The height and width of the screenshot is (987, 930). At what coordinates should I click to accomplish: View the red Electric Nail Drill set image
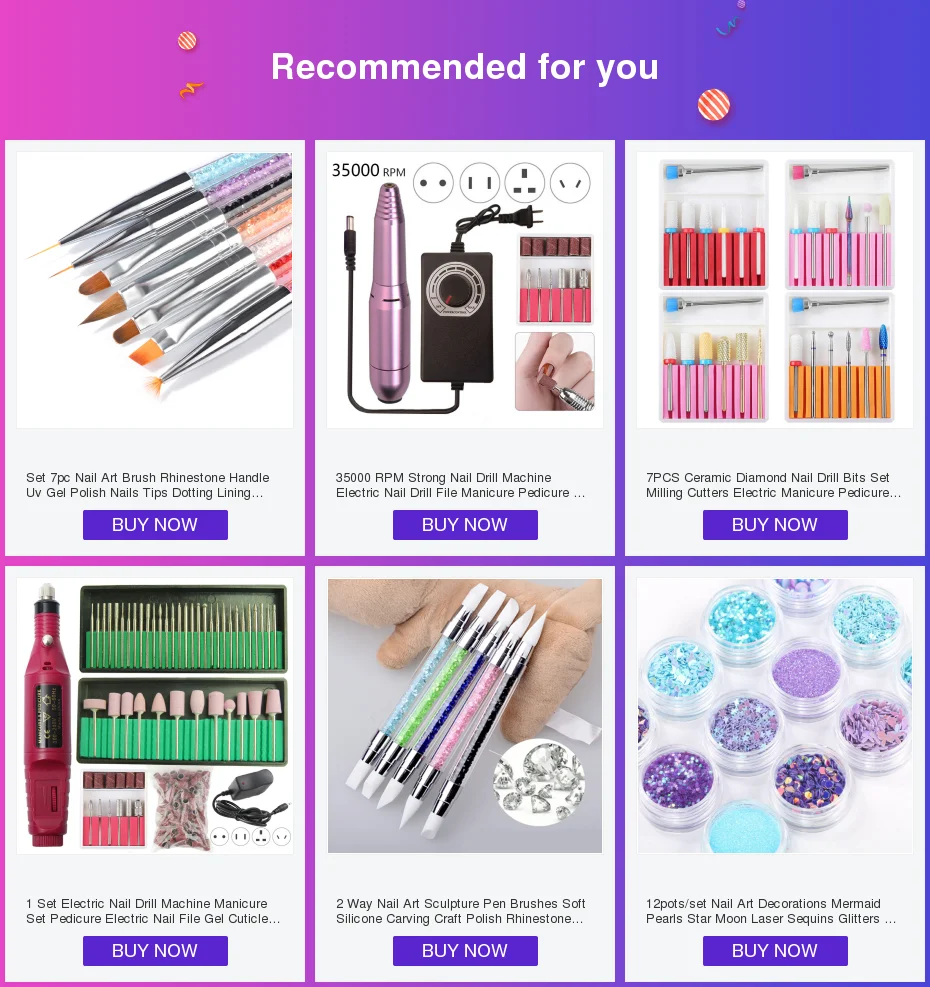point(155,716)
